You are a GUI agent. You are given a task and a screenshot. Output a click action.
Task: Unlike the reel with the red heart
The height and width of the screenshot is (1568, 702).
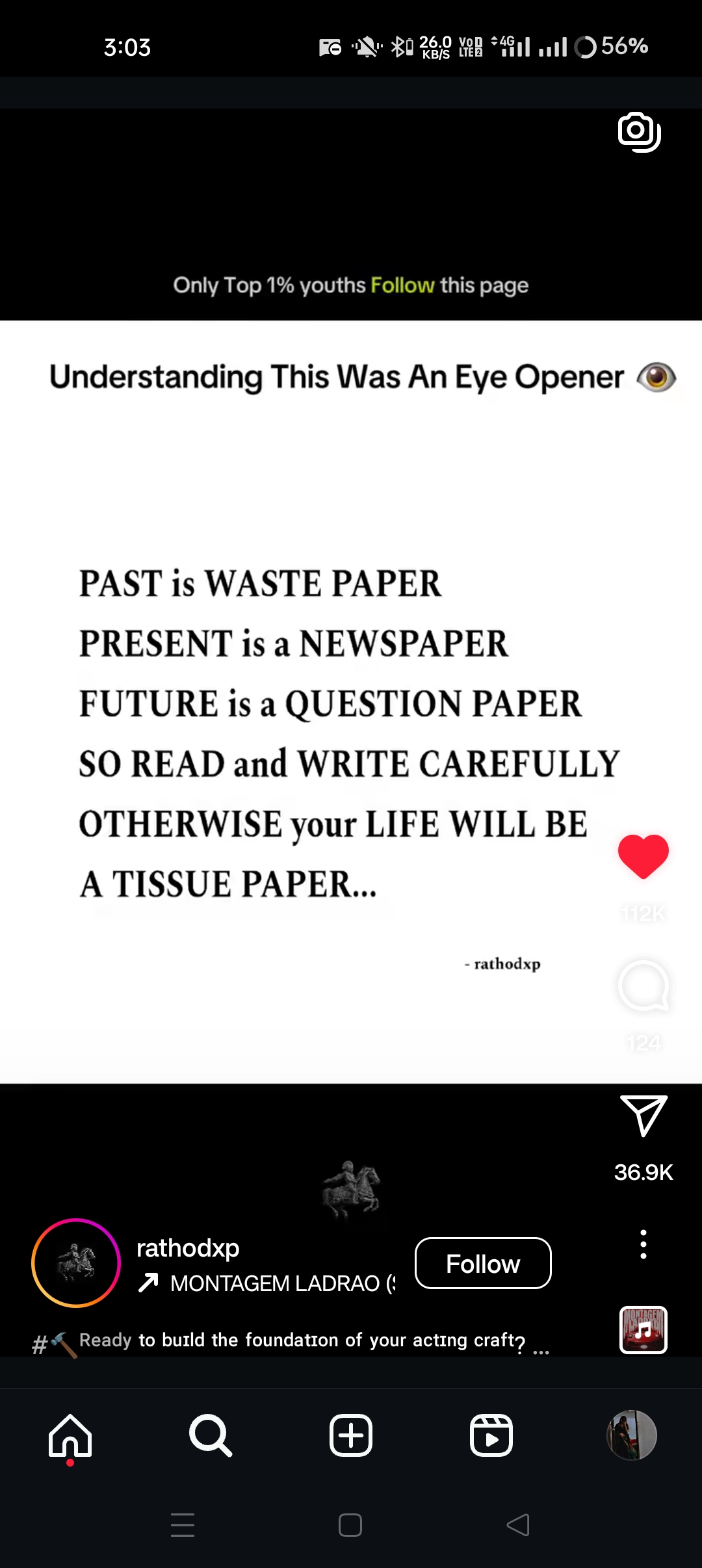pyautogui.click(x=643, y=857)
